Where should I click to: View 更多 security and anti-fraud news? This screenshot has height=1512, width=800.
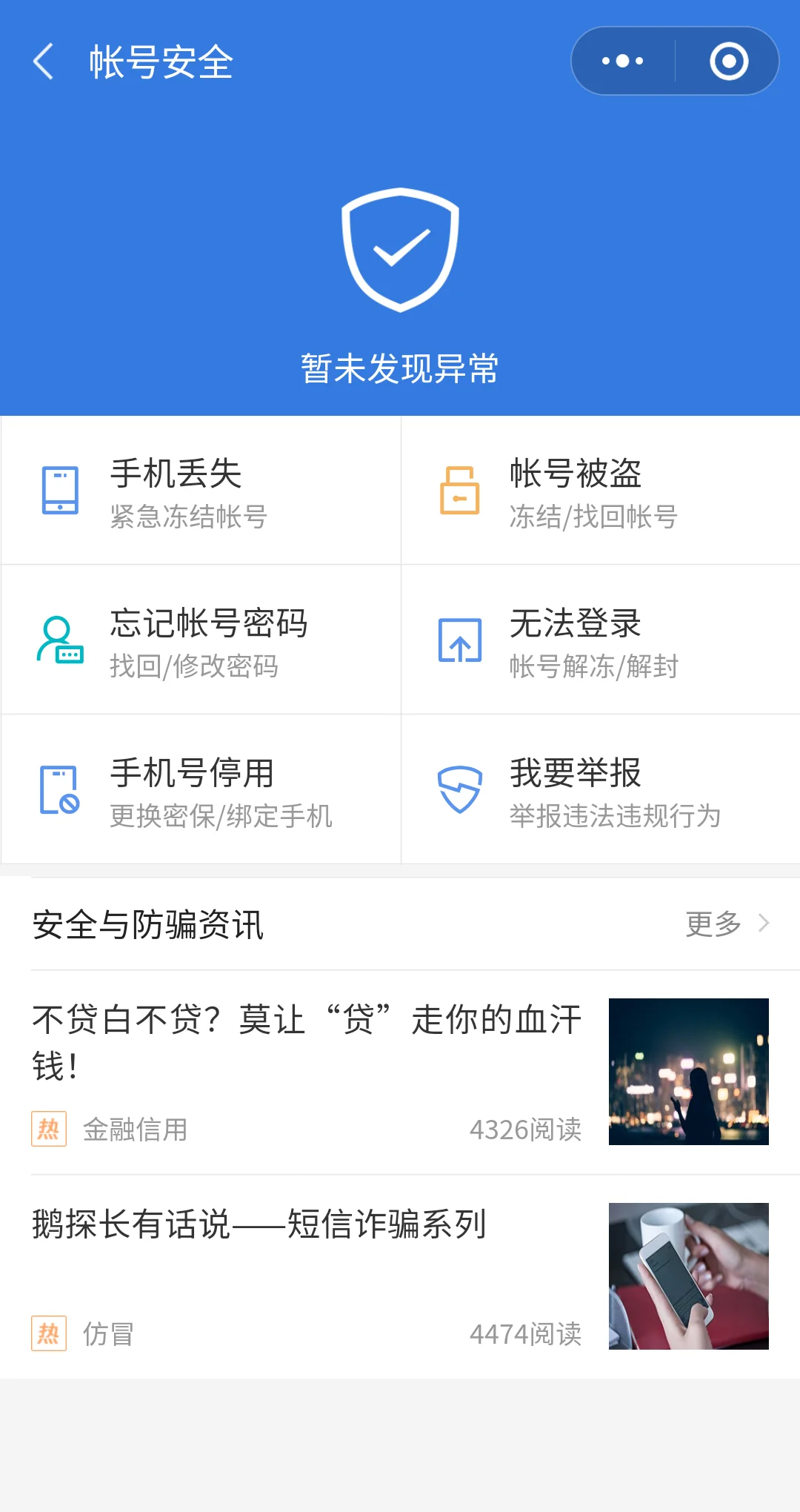pos(726,924)
